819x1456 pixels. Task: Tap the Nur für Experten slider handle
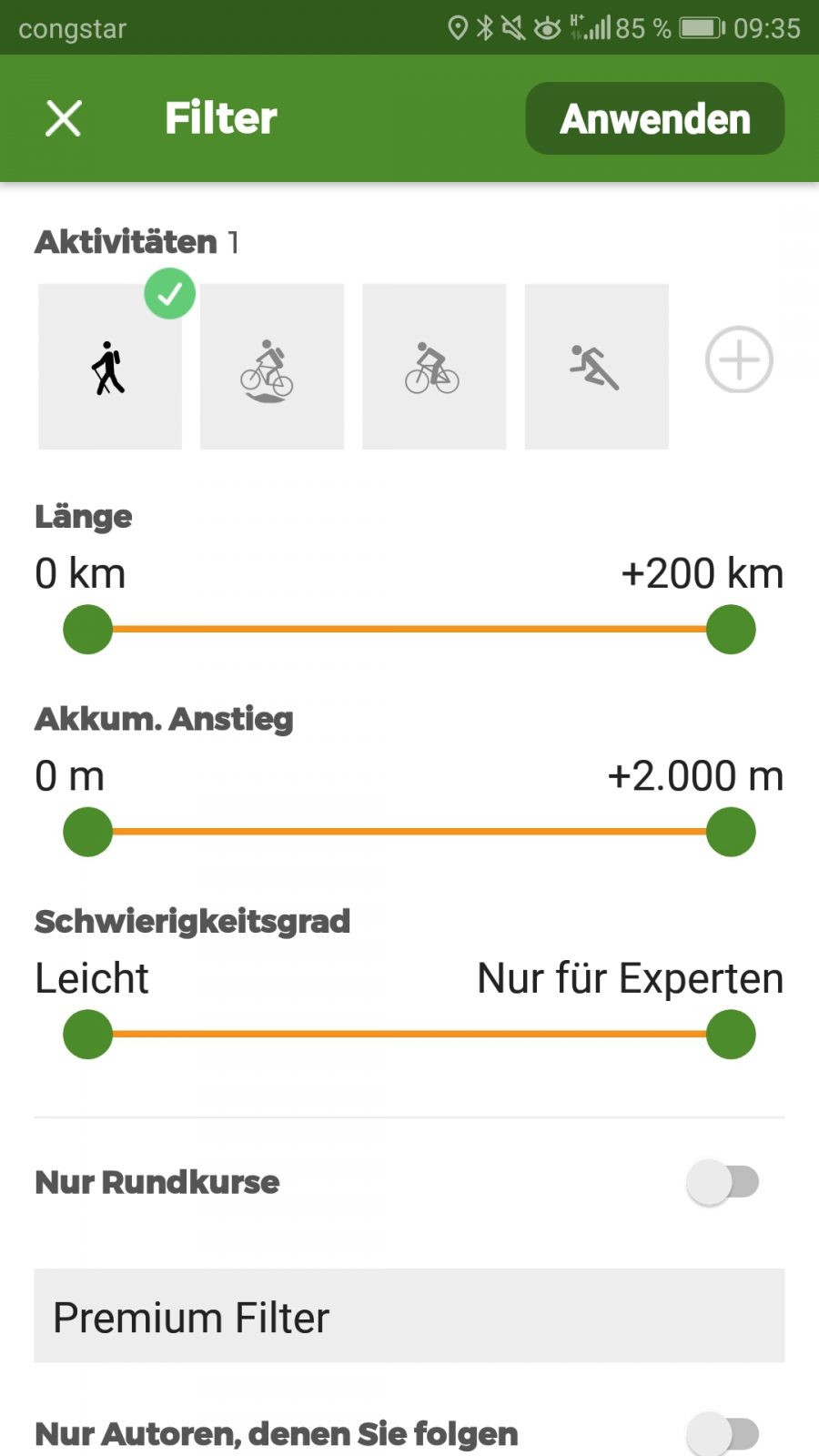[731, 1034]
